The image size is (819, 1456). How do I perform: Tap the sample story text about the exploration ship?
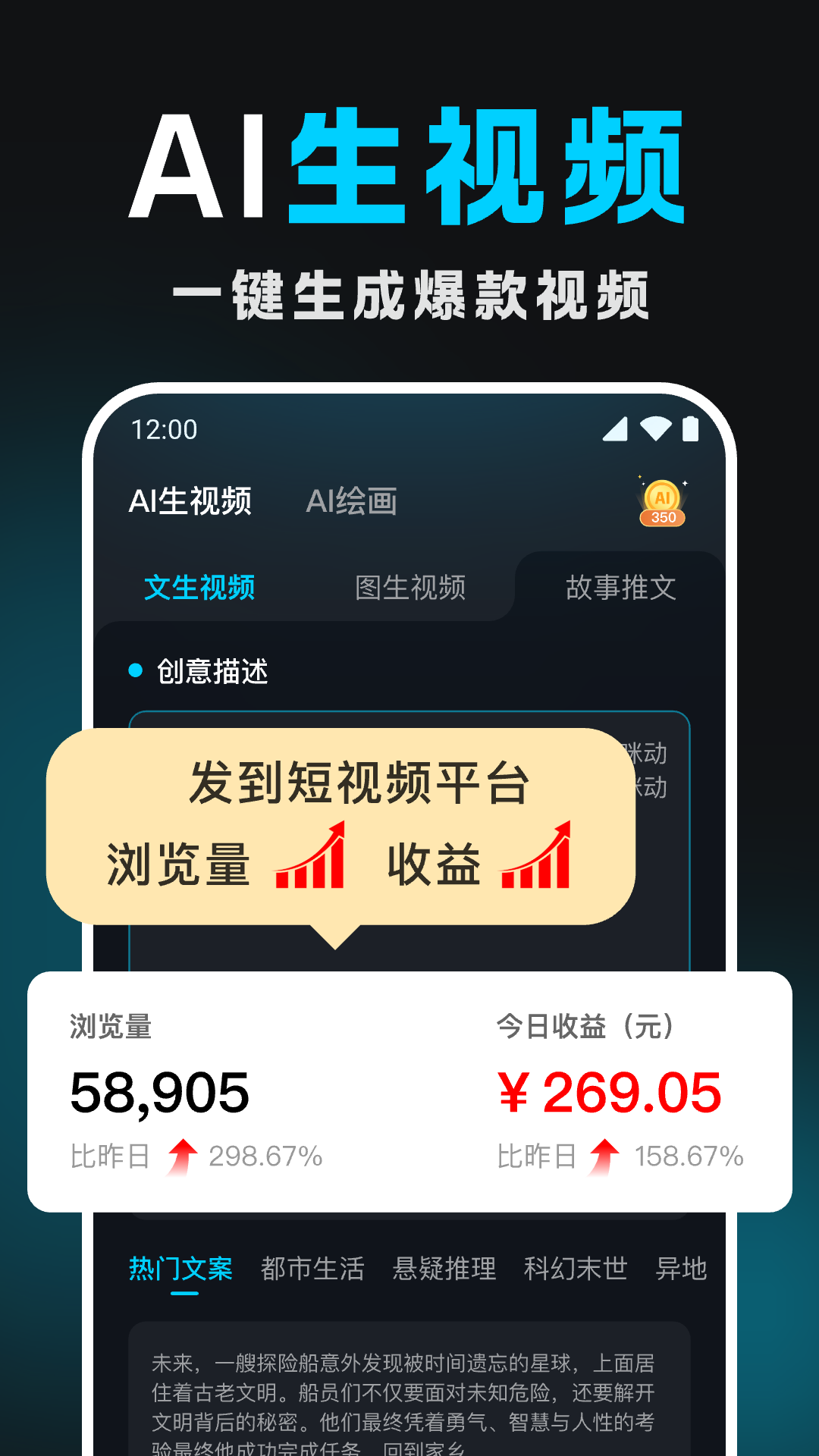point(409,1395)
